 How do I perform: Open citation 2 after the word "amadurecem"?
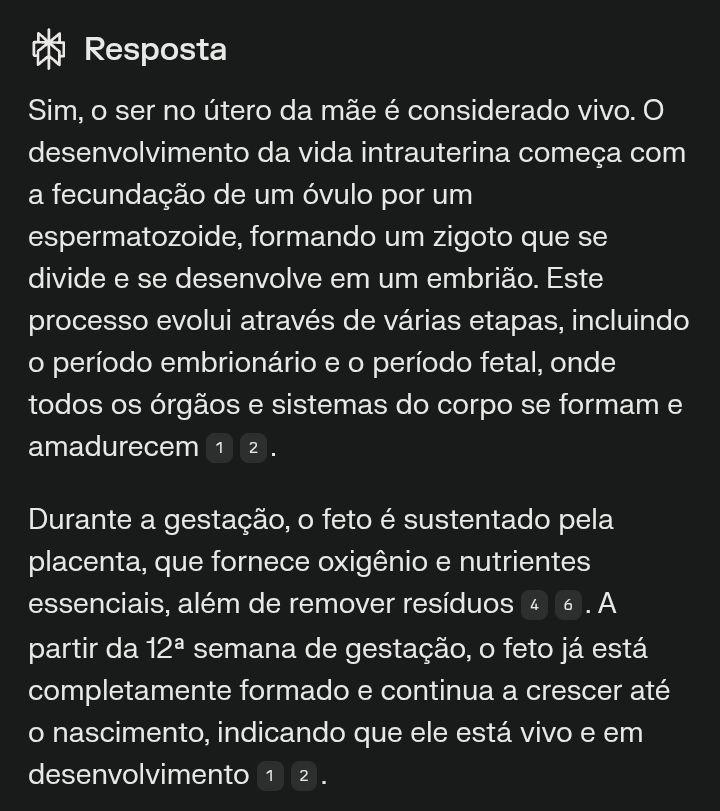tap(253, 448)
